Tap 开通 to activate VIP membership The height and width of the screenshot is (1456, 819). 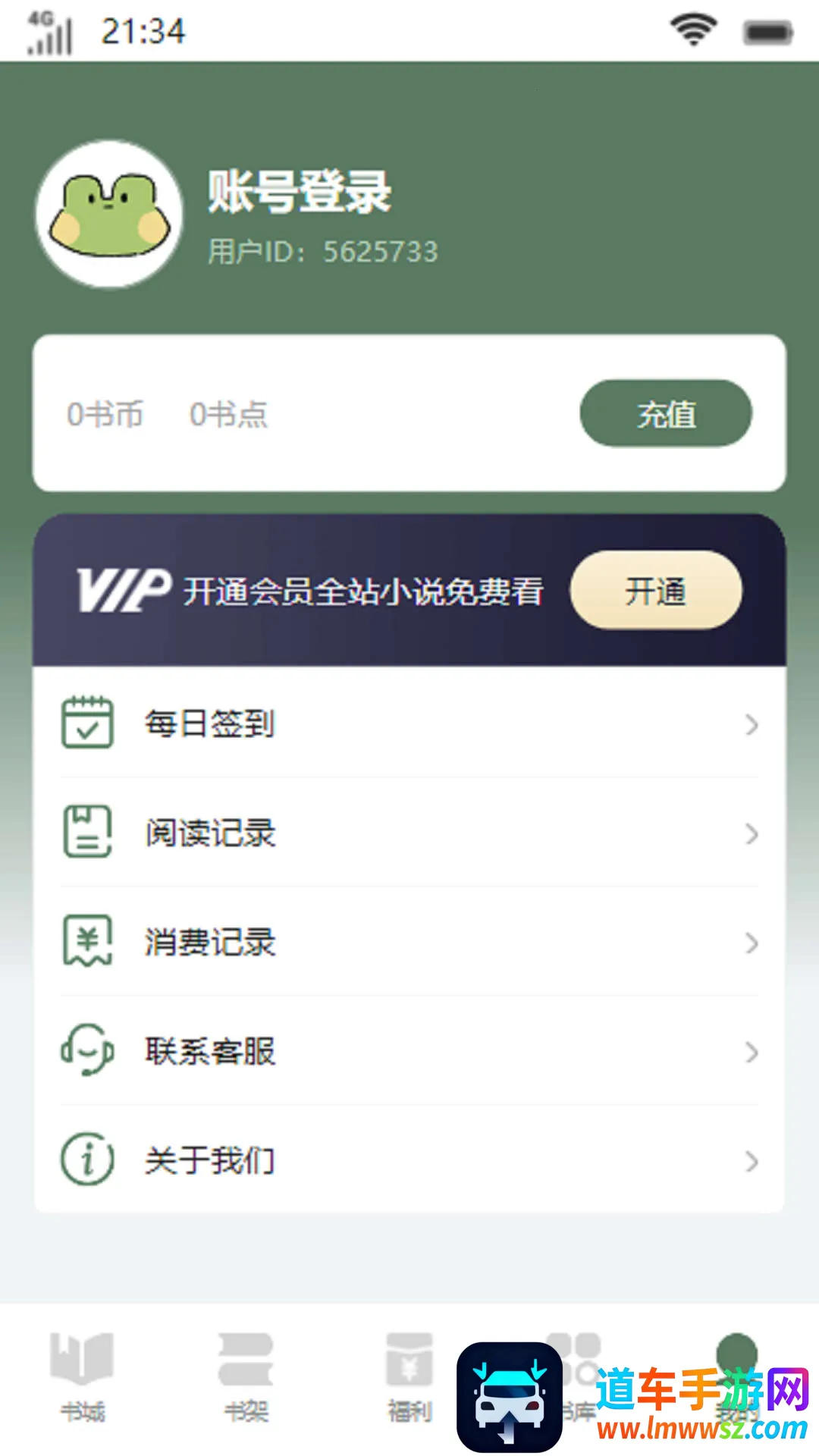point(656,591)
